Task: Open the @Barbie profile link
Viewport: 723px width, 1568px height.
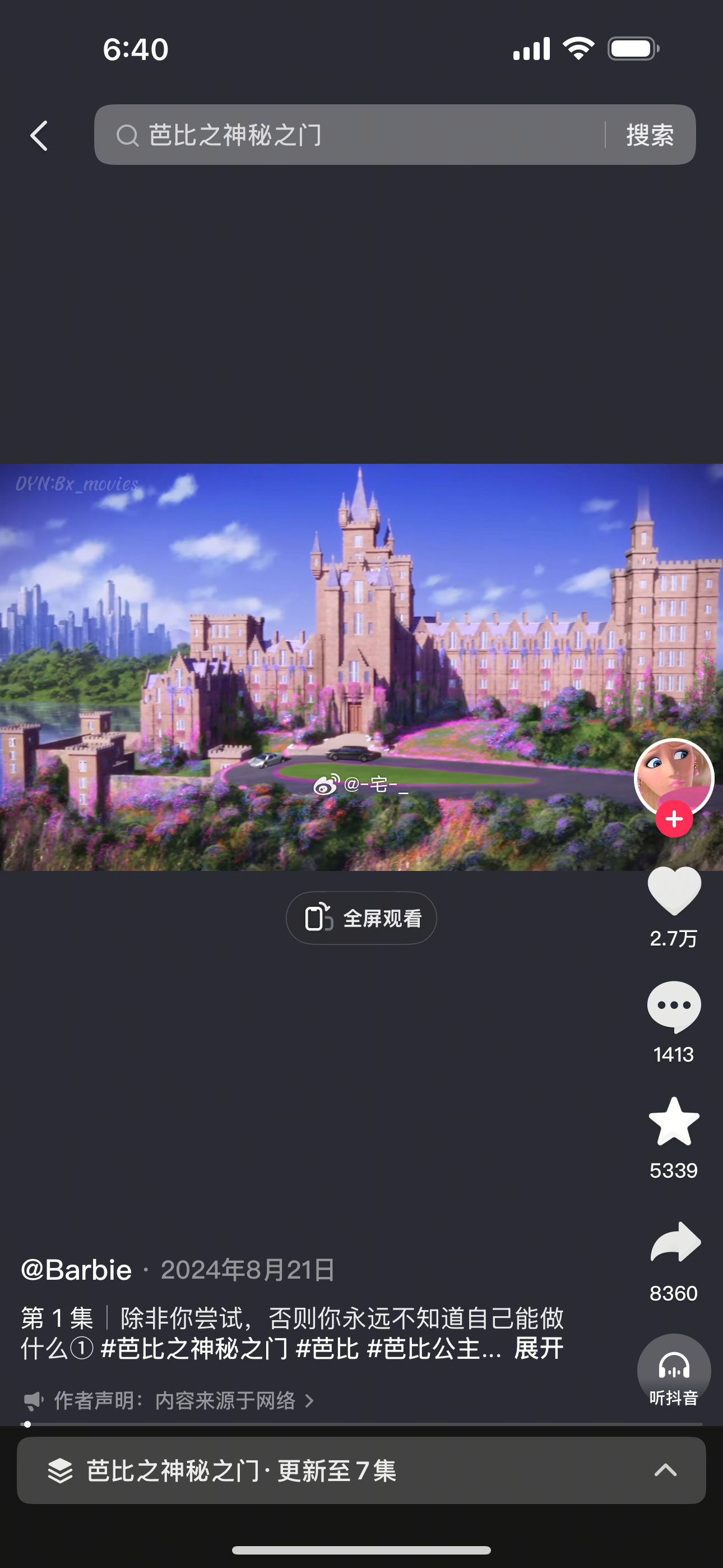Action: 77,1270
